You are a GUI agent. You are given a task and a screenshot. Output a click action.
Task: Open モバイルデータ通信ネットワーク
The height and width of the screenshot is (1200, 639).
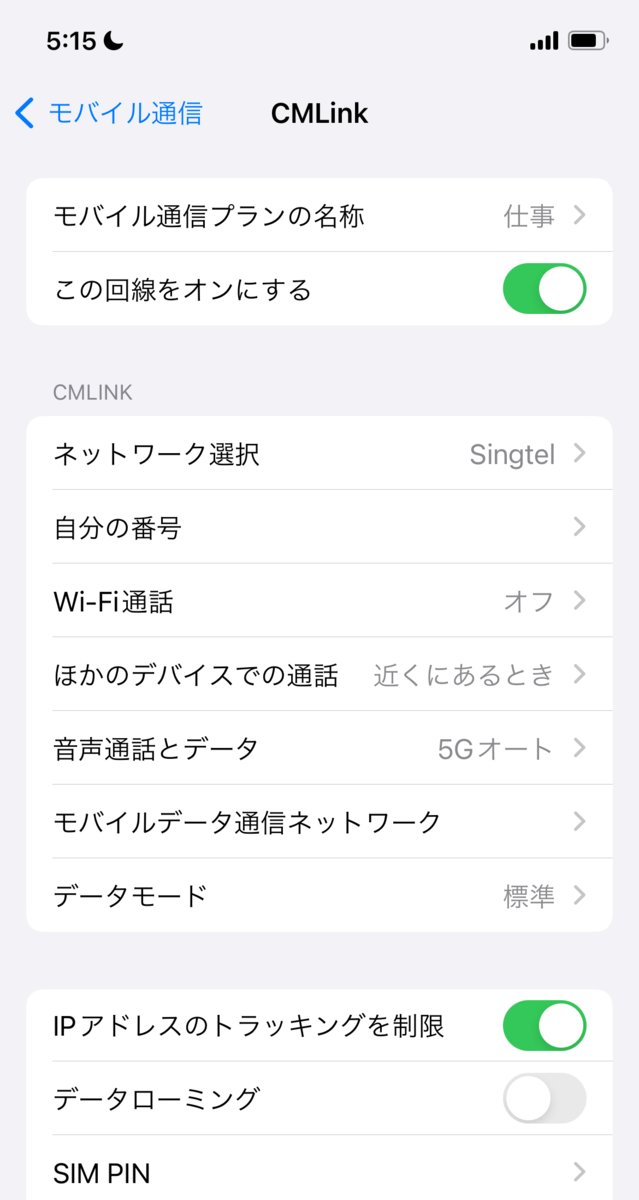(x=319, y=822)
